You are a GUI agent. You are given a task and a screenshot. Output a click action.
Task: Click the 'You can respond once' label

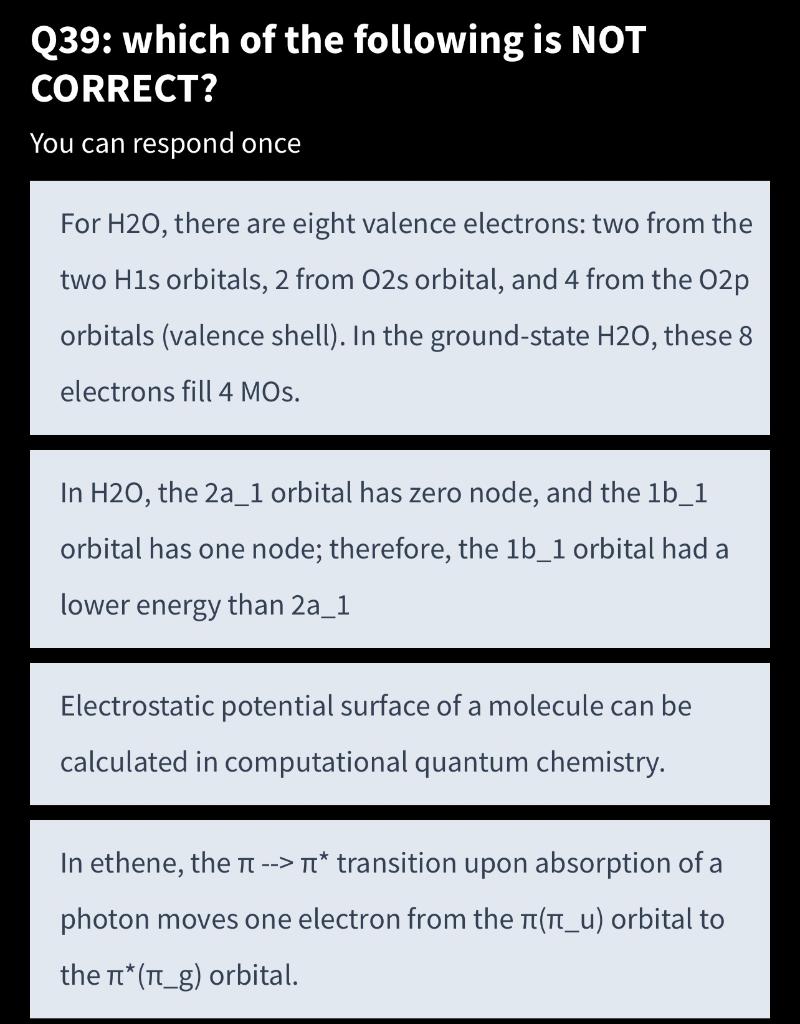(x=165, y=143)
